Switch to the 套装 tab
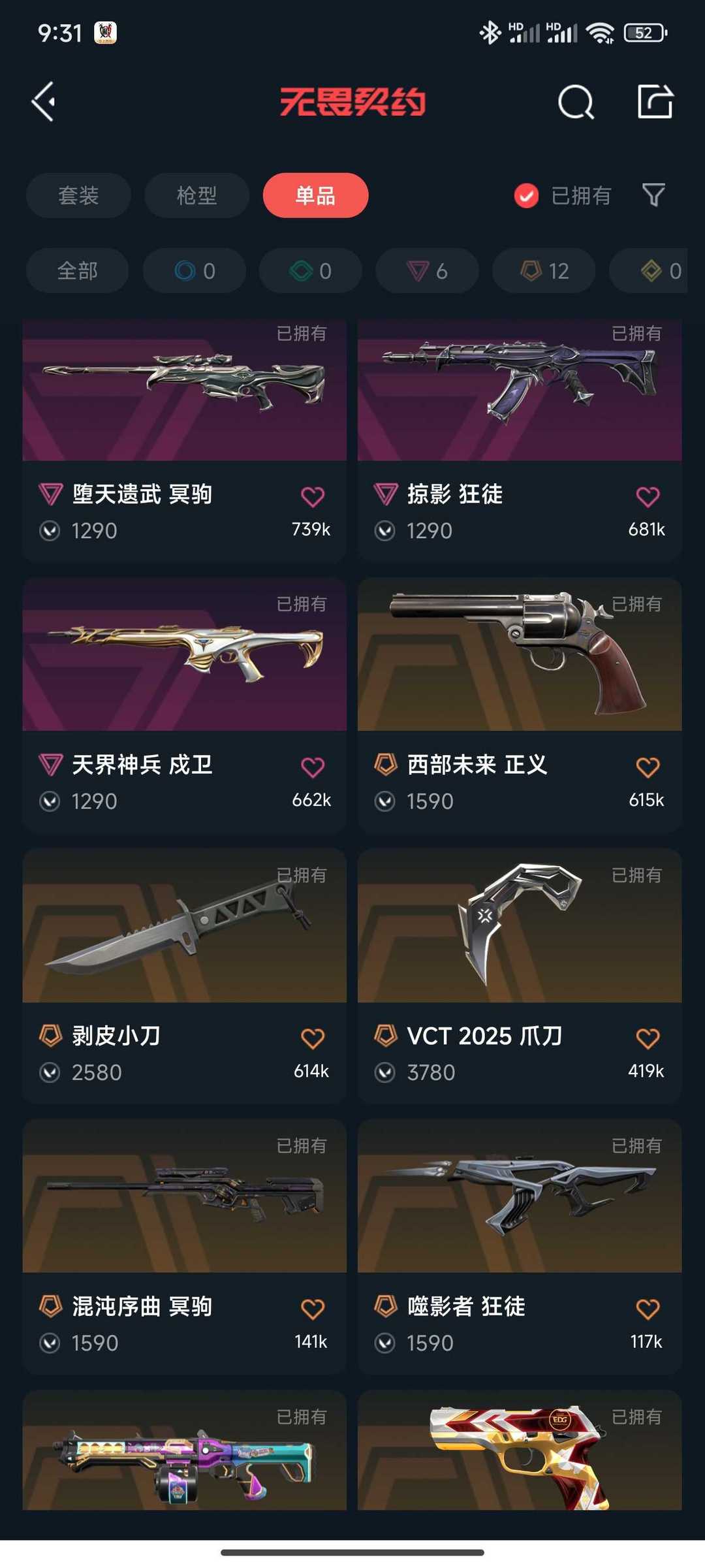This screenshot has width=705, height=1568. [78, 195]
